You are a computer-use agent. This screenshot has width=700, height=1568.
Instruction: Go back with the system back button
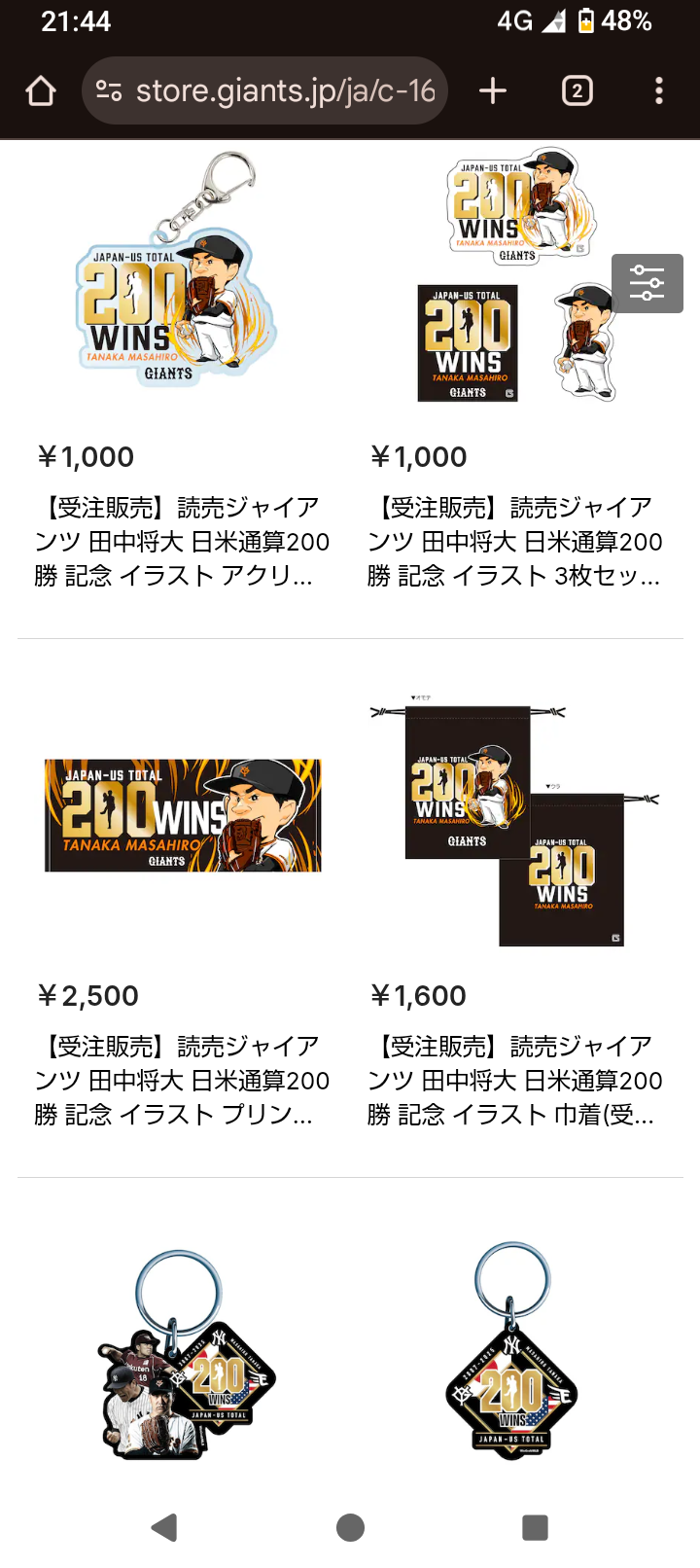(x=164, y=1527)
